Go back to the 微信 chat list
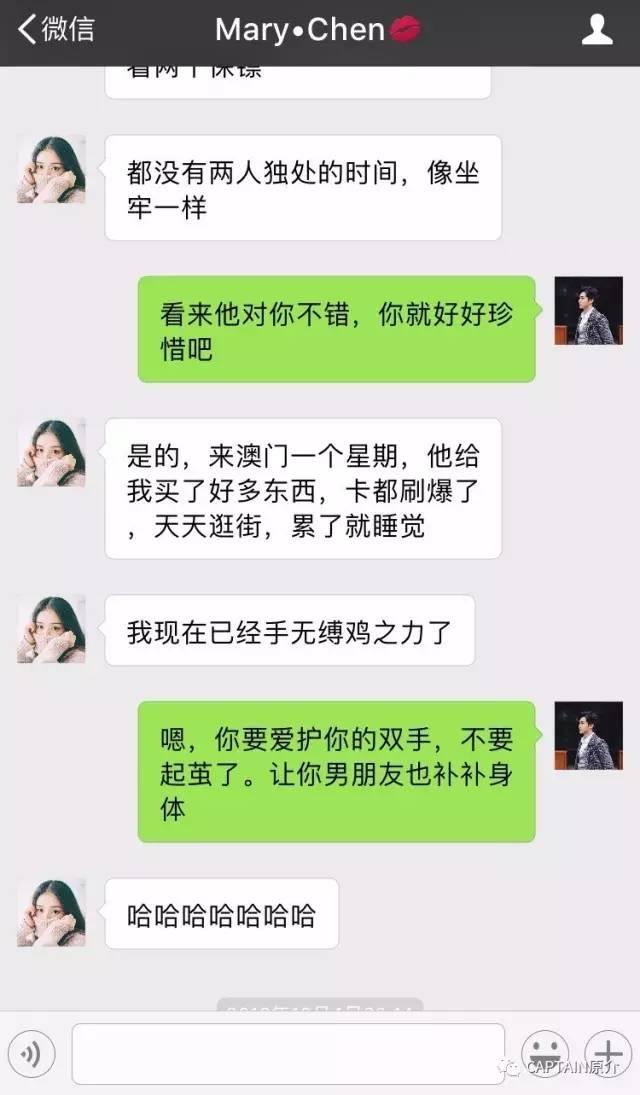Image resolution: width=640 pixels, height=1095 pixels. [x=57, y=30]
